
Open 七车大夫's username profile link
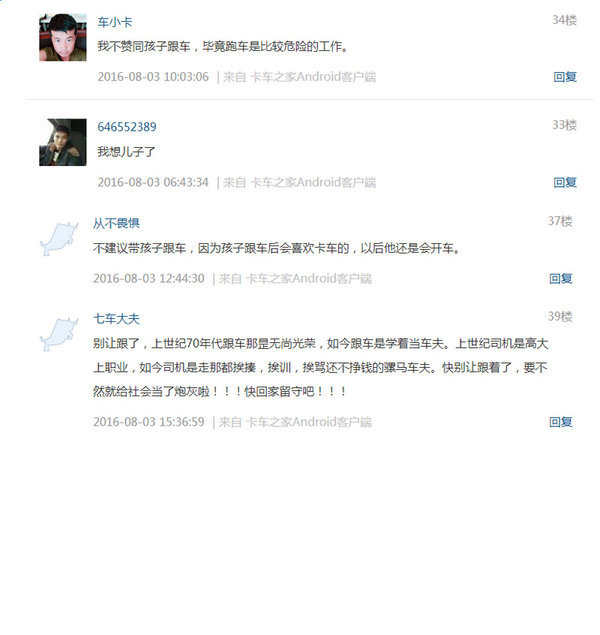pos(116,319)
